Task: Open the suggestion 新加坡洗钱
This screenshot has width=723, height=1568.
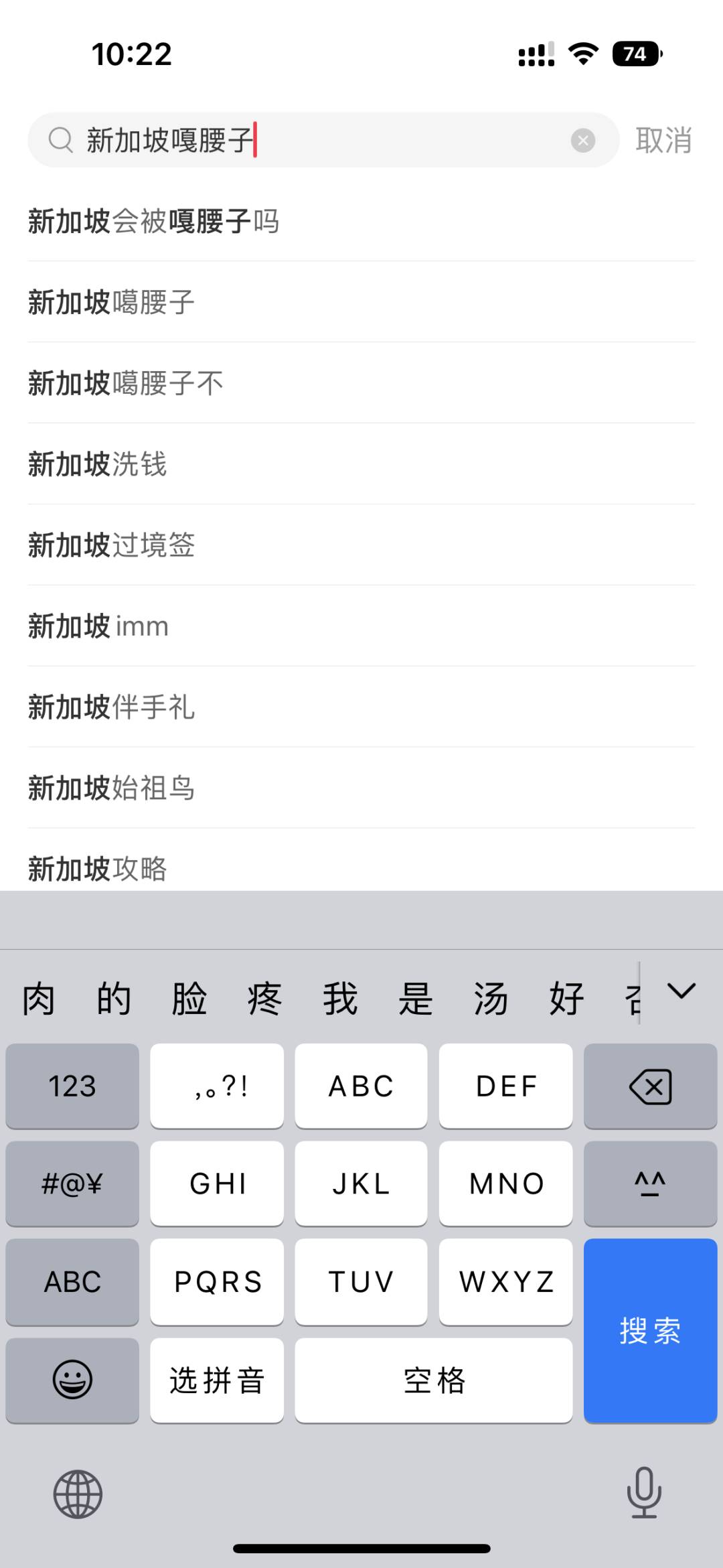Action: pos(98,465)
